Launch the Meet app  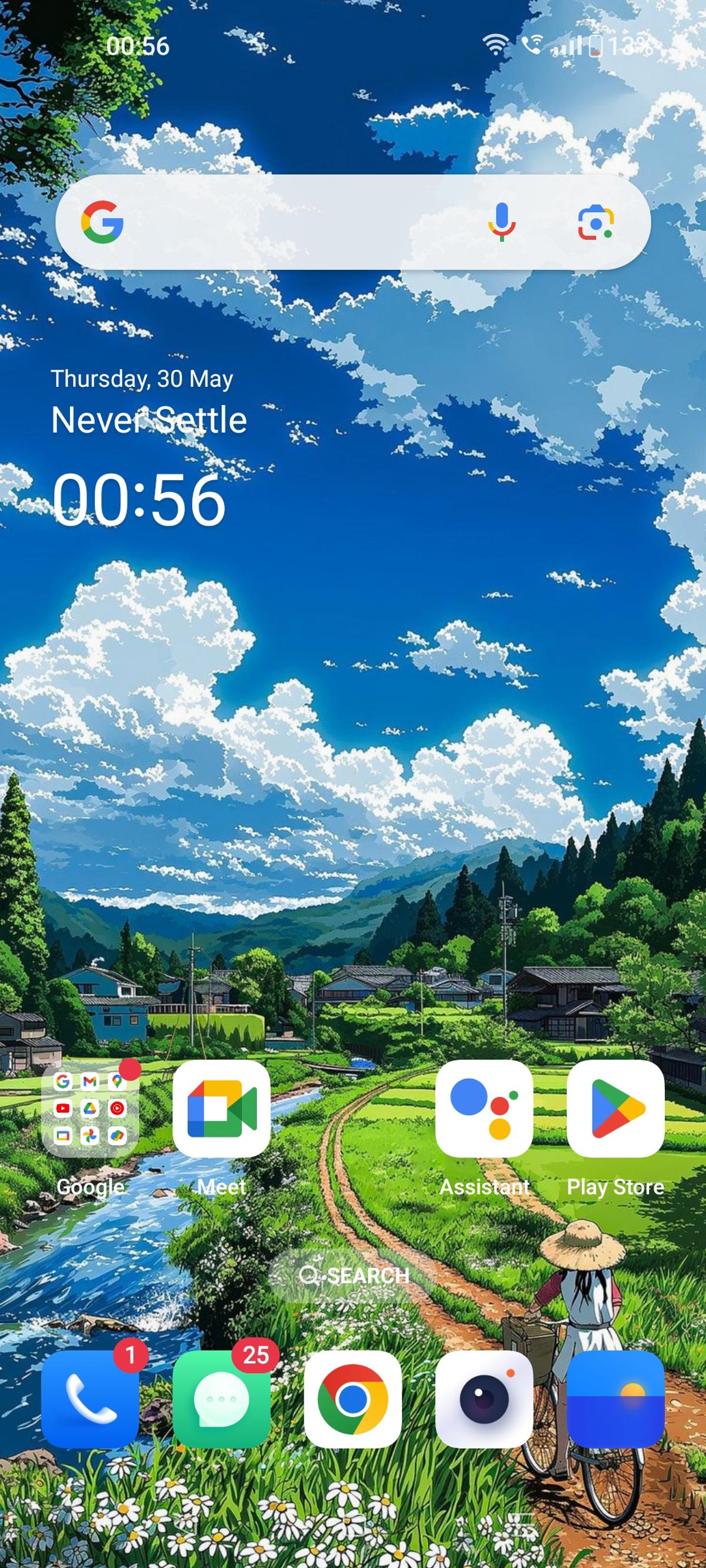[x=221, y=1108]
